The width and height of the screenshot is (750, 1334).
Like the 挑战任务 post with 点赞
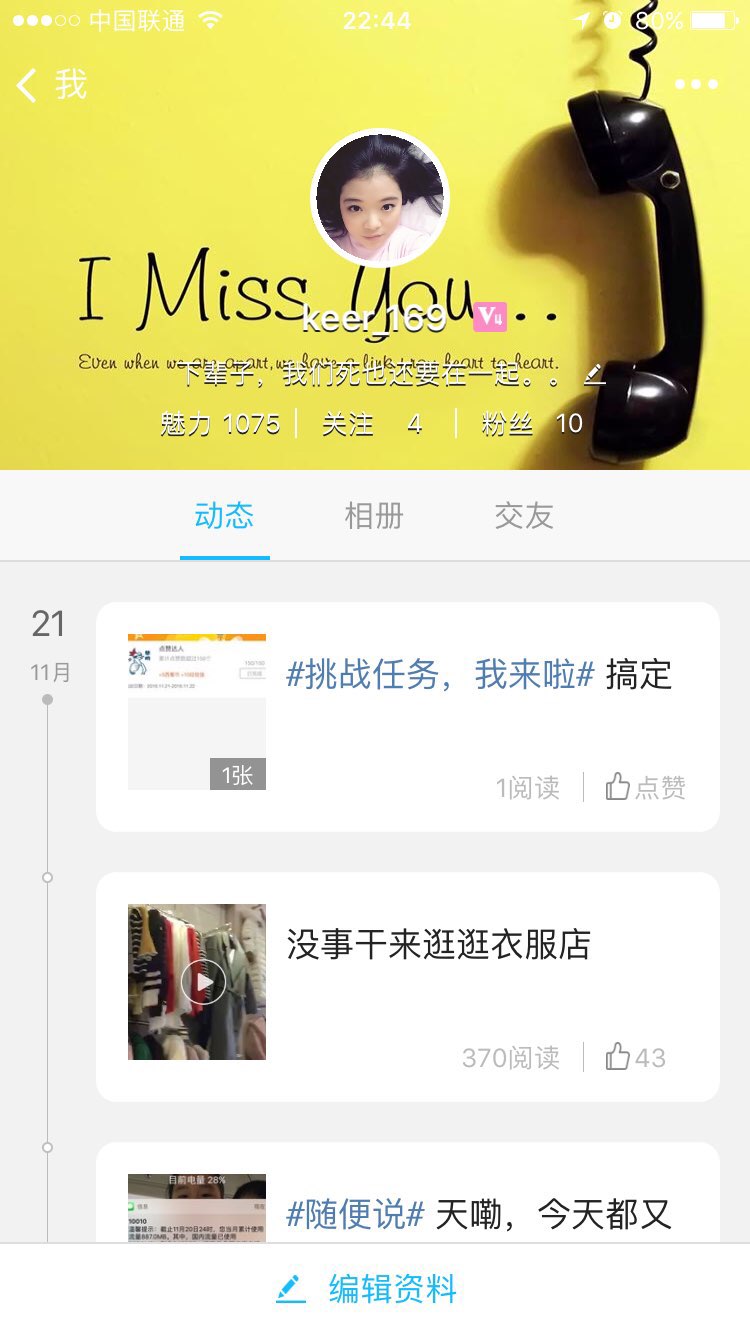(x=645, y=788)
